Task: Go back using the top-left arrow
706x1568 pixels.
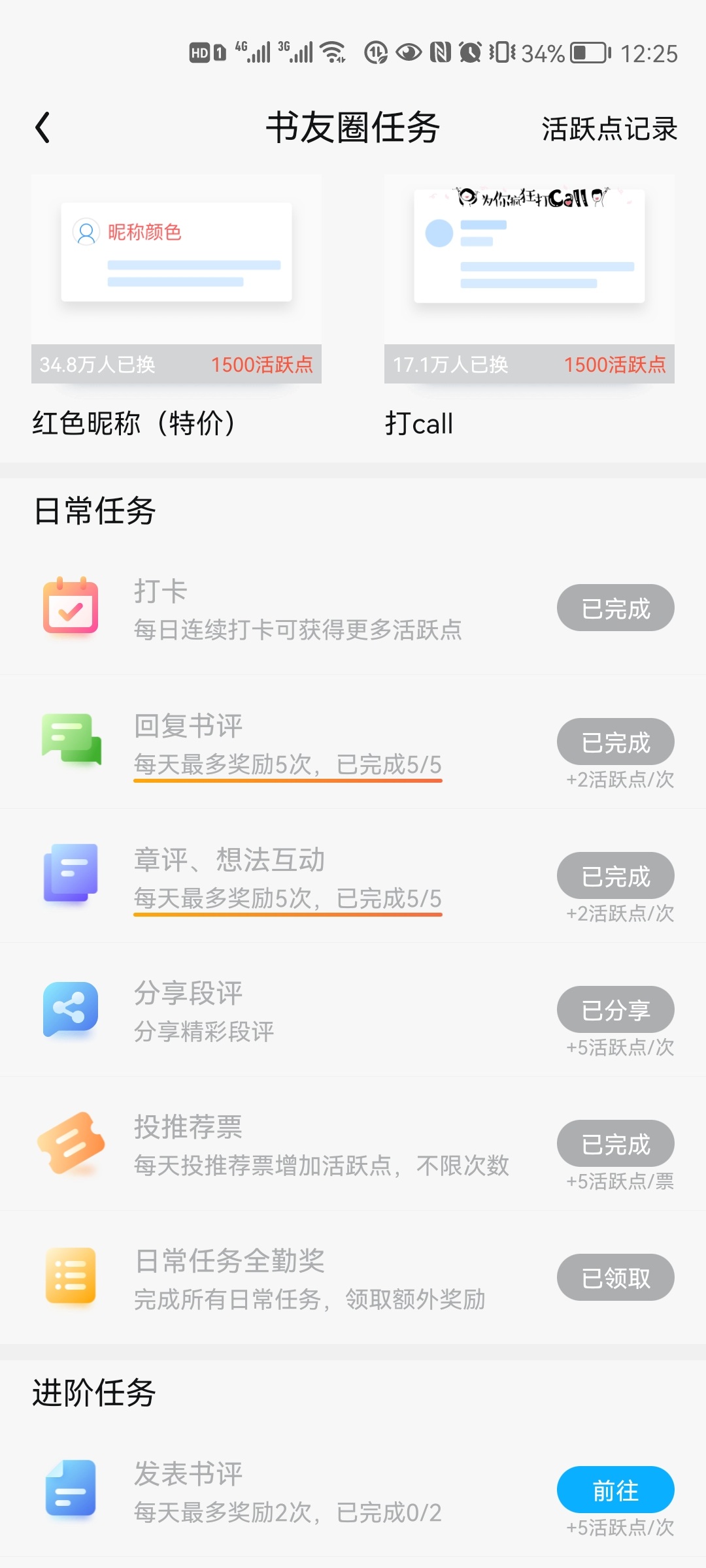Action: 43,127
